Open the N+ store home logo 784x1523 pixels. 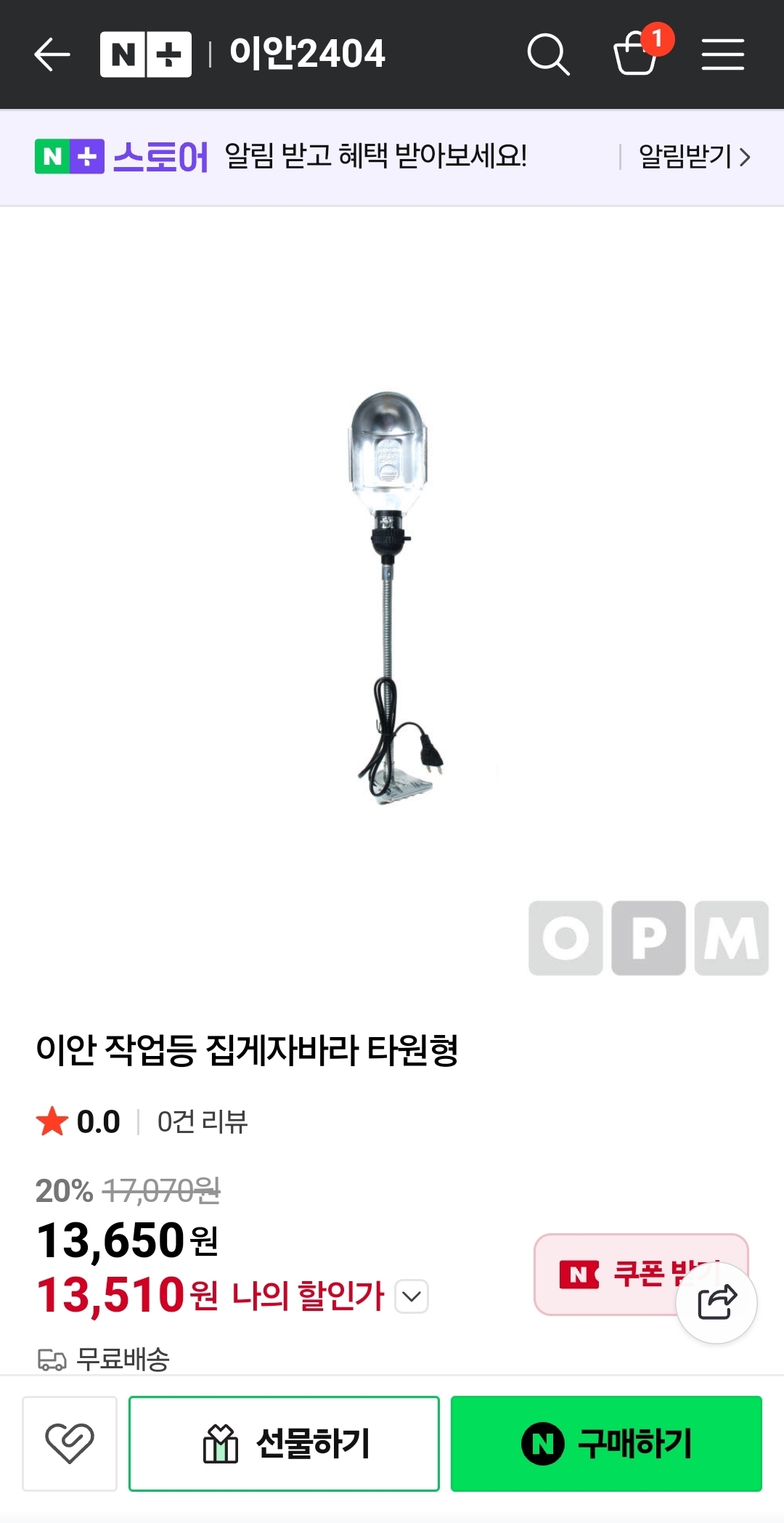pos(145,54)
